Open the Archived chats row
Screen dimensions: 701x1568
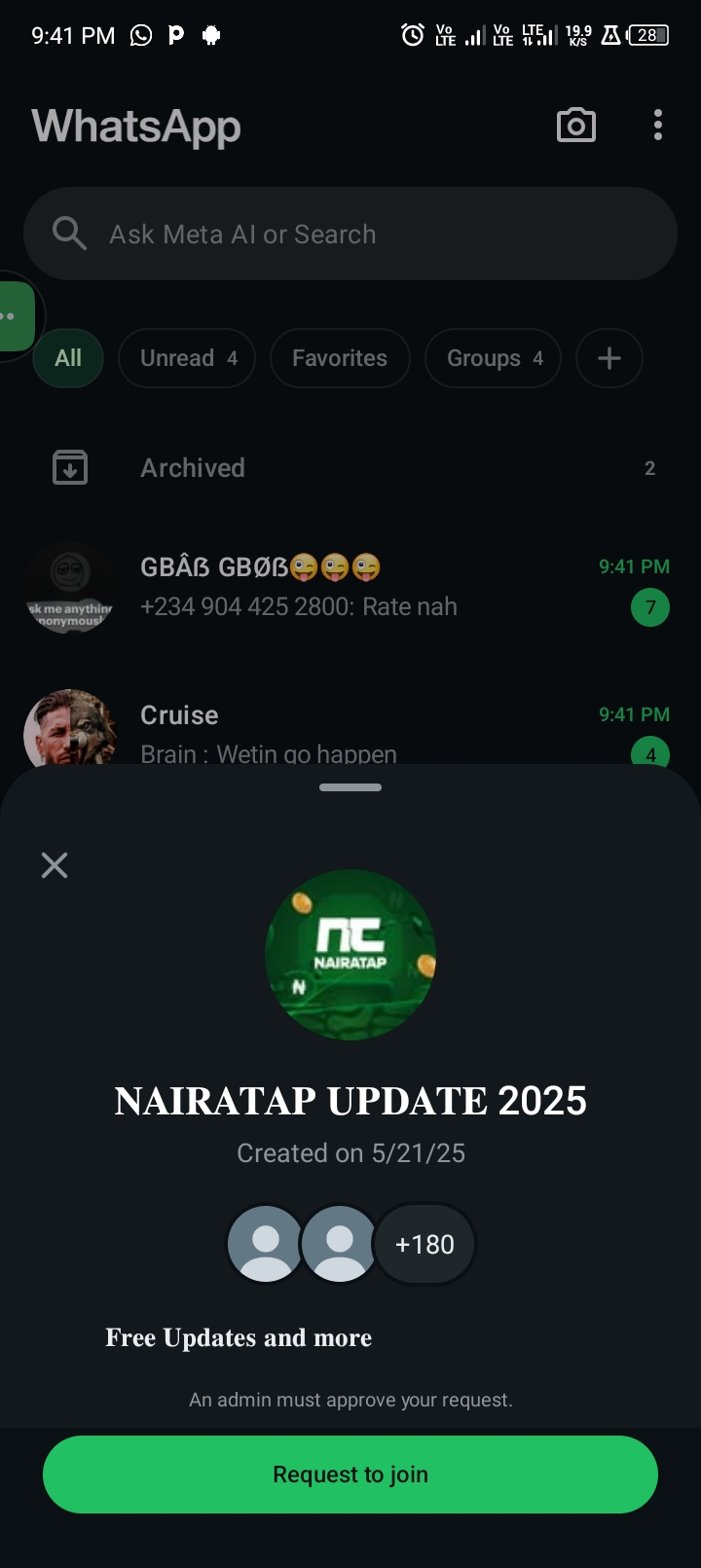[350, 468]
